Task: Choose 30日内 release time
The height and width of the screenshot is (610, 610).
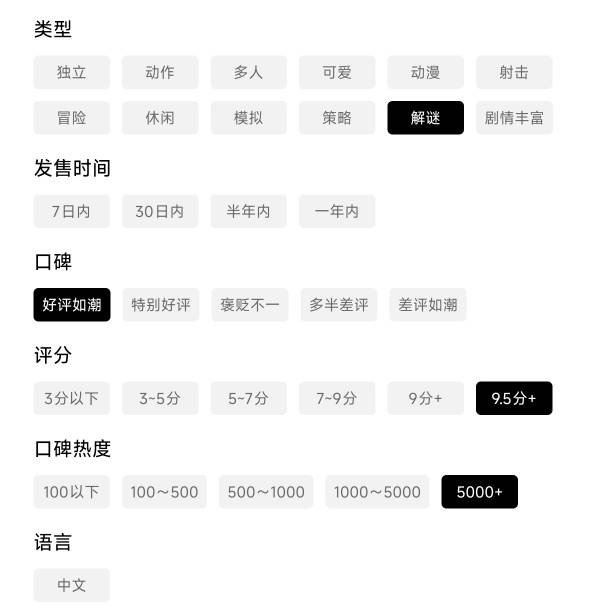Action: 160,212
